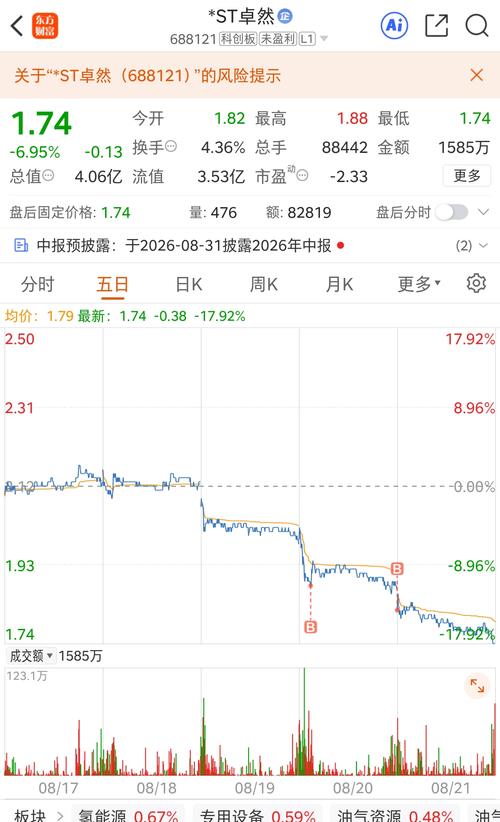Open the 中报预披露 announcement
The width and height of the screenshot is (500, 822).
178,245
